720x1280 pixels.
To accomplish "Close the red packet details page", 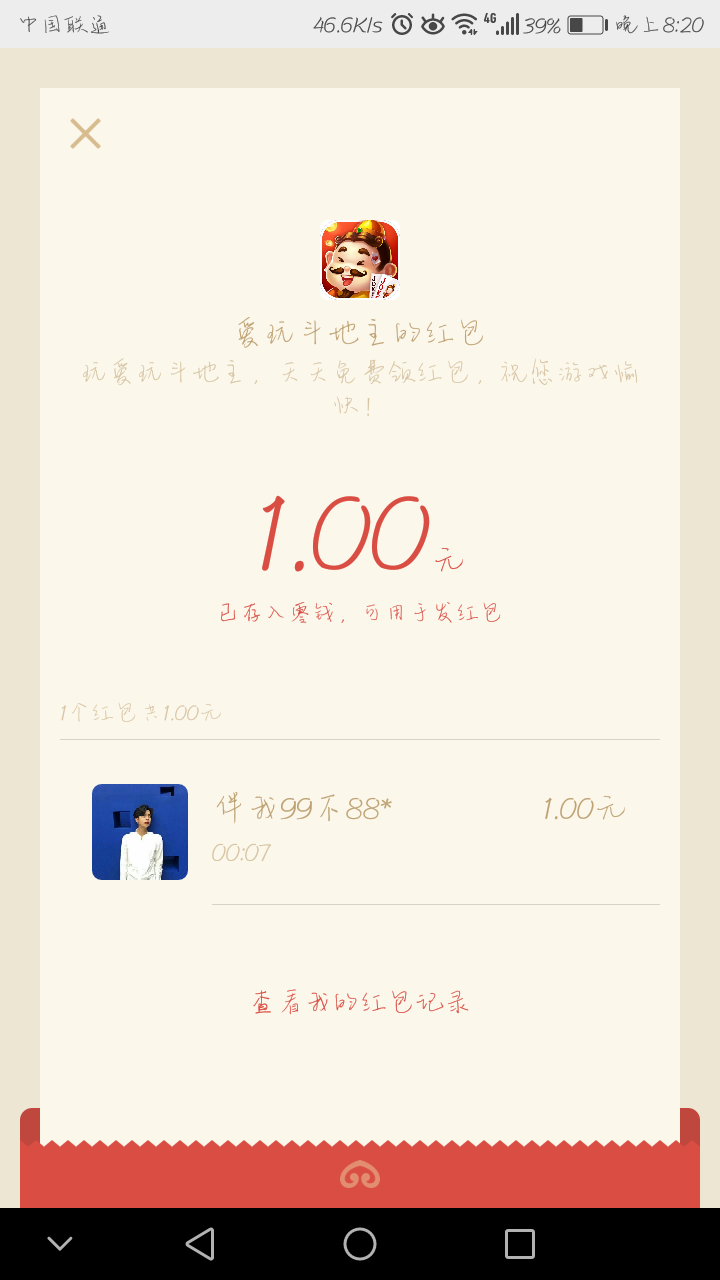I will tap(85, 133).
